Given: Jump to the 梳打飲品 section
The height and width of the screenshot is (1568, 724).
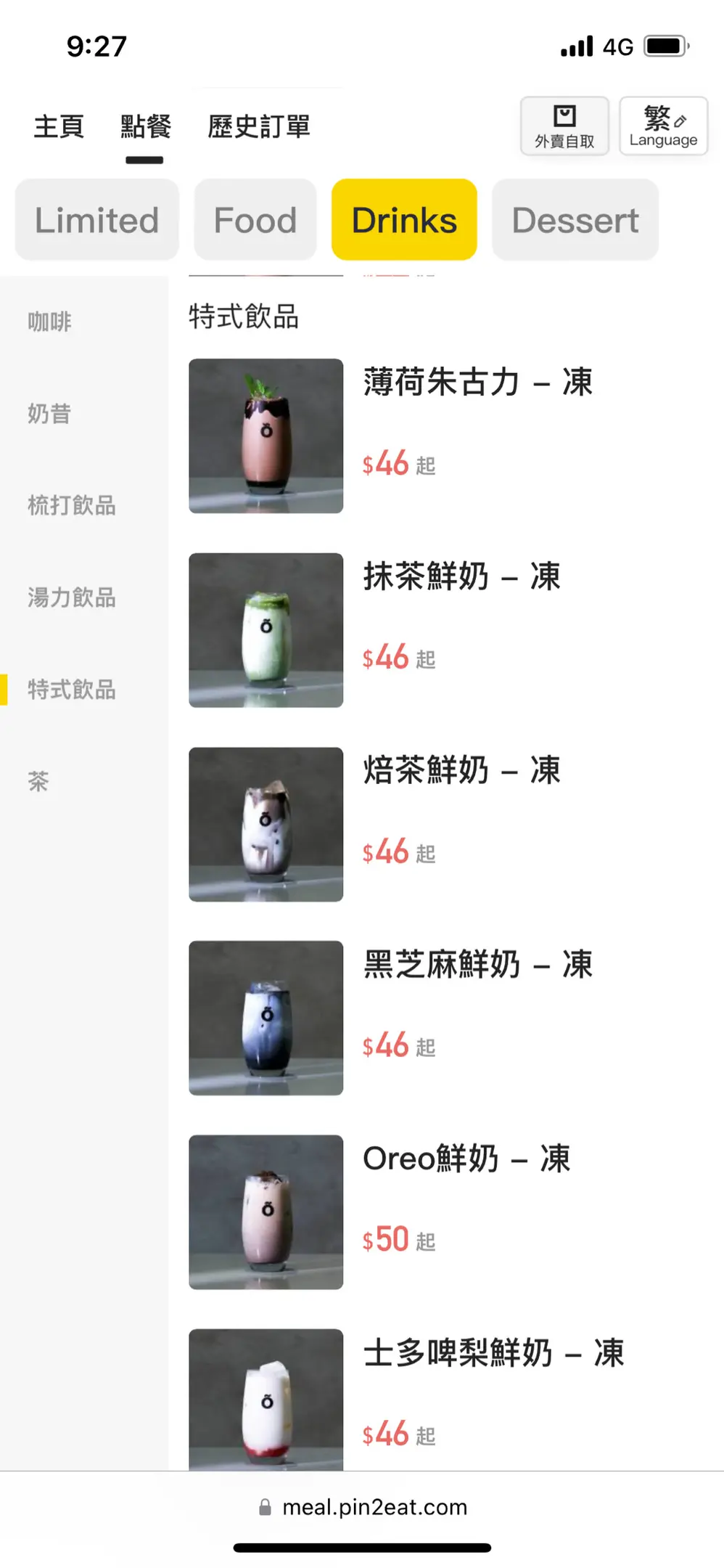Looking at the screenshot, I should pyautogui.click(x=71, y=505).
